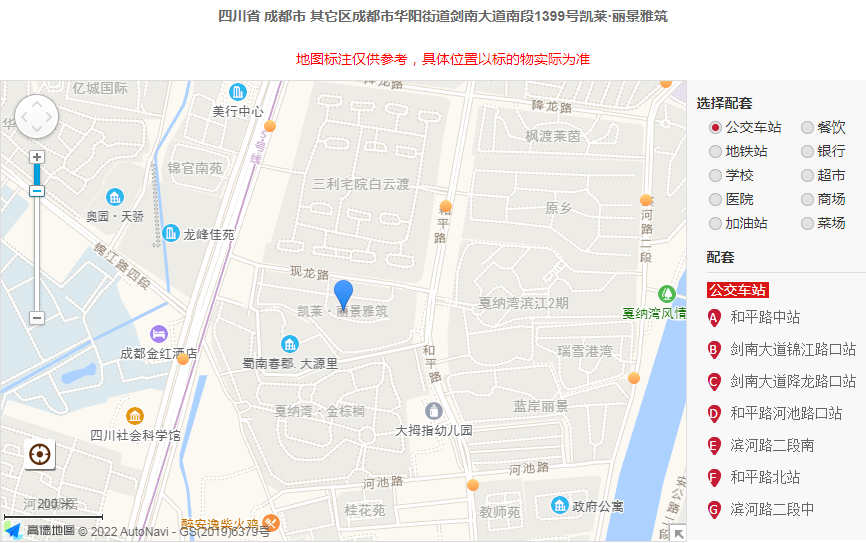
Task: Open bus stop 剑南大道锦江路口站
Action: coord(792,349)
